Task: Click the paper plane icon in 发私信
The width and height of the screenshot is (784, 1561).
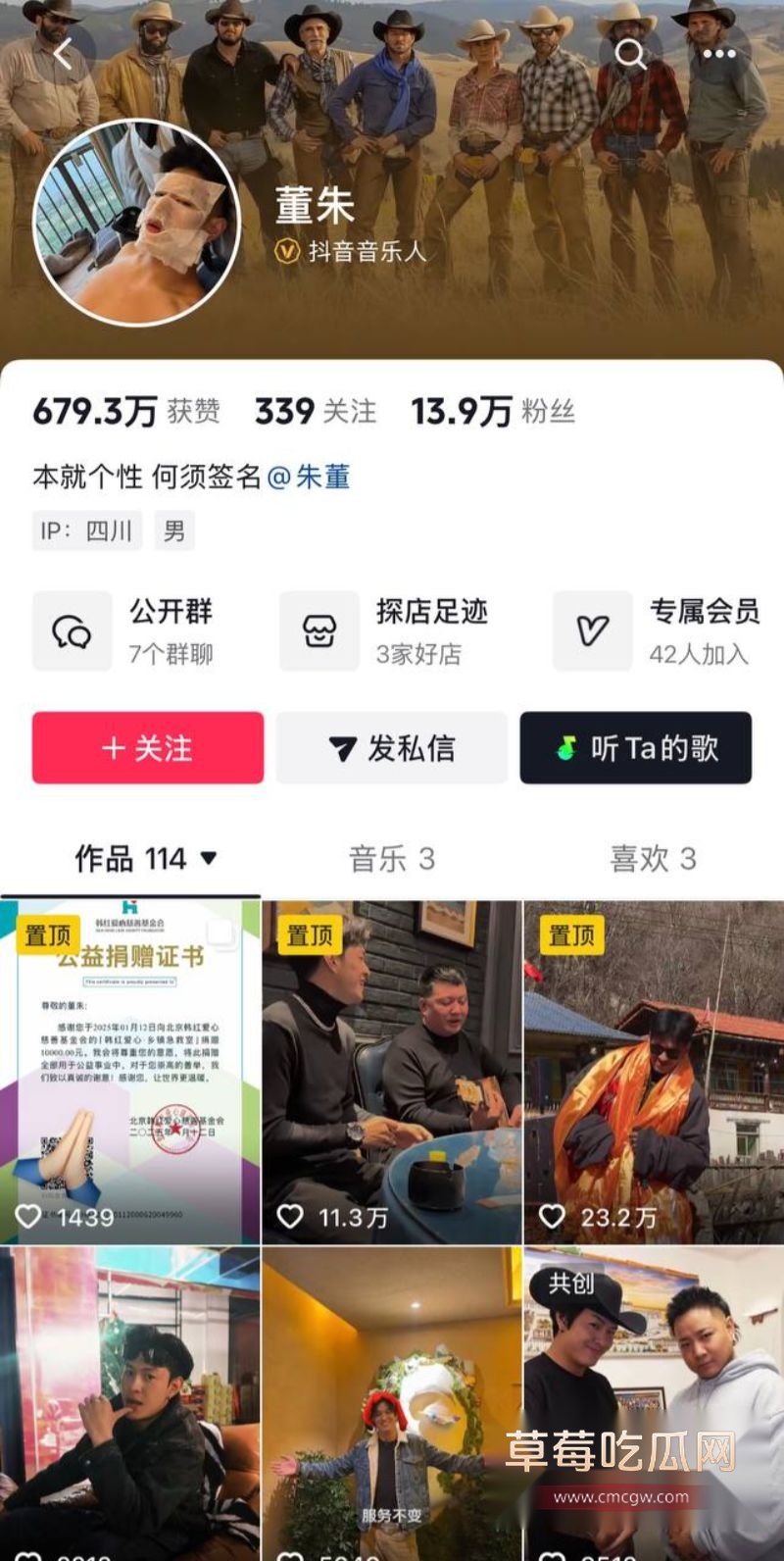Action: [x=338, y=748]
